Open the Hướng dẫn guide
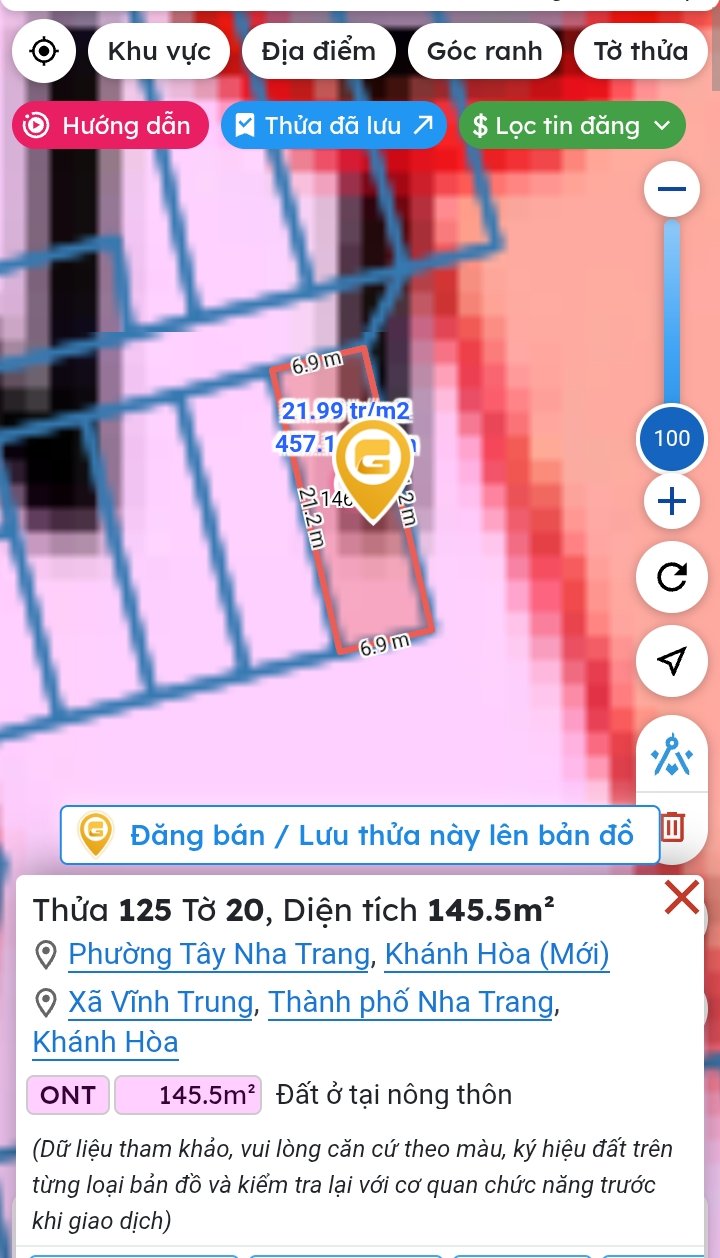This screenshot has height=1258, width=720. (109, 126)
